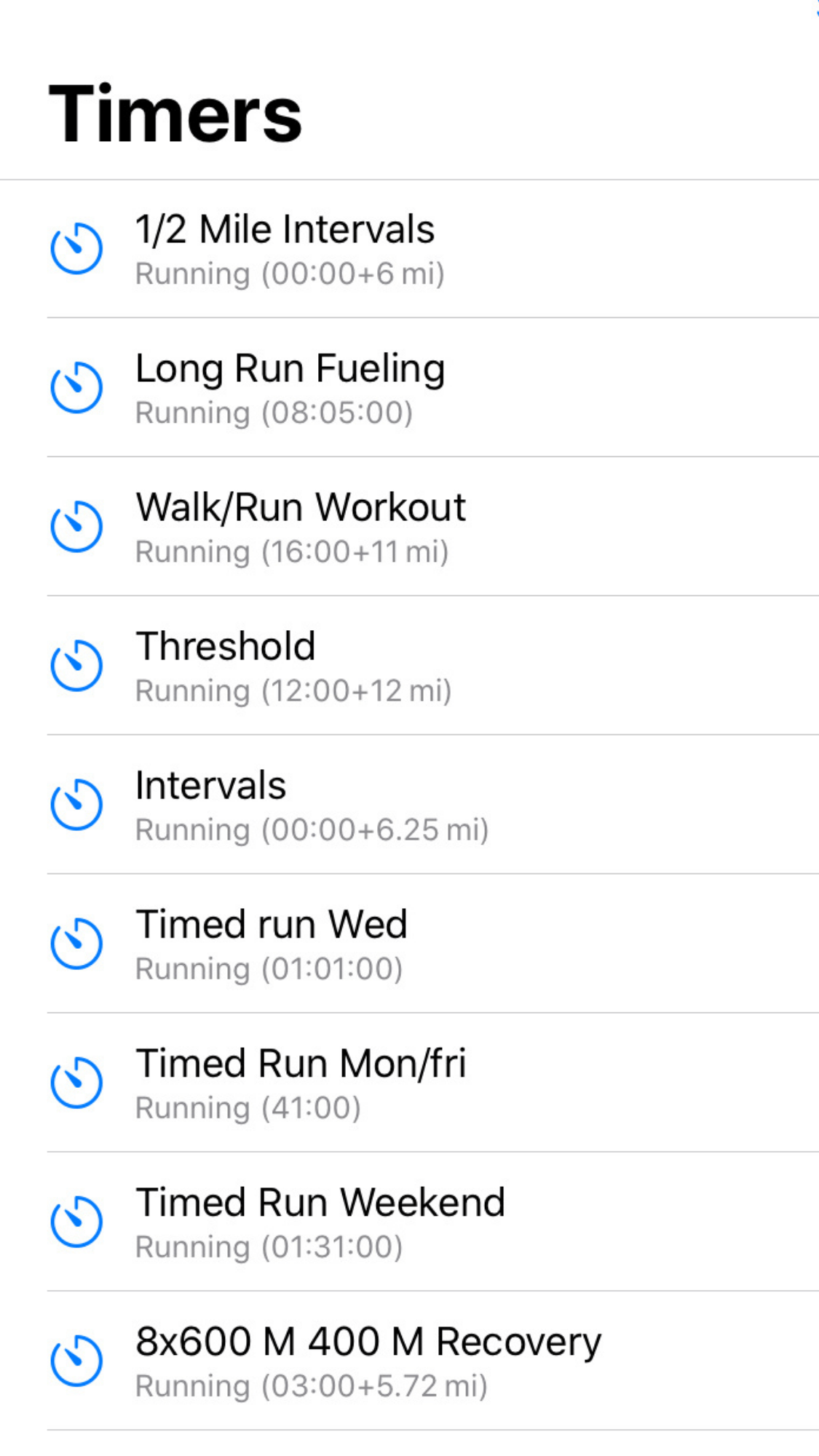This screenshot has width=819, height=1456.
Task: Tap the Long Run Fueling stopwatch icon
Action: click(76, 386)
